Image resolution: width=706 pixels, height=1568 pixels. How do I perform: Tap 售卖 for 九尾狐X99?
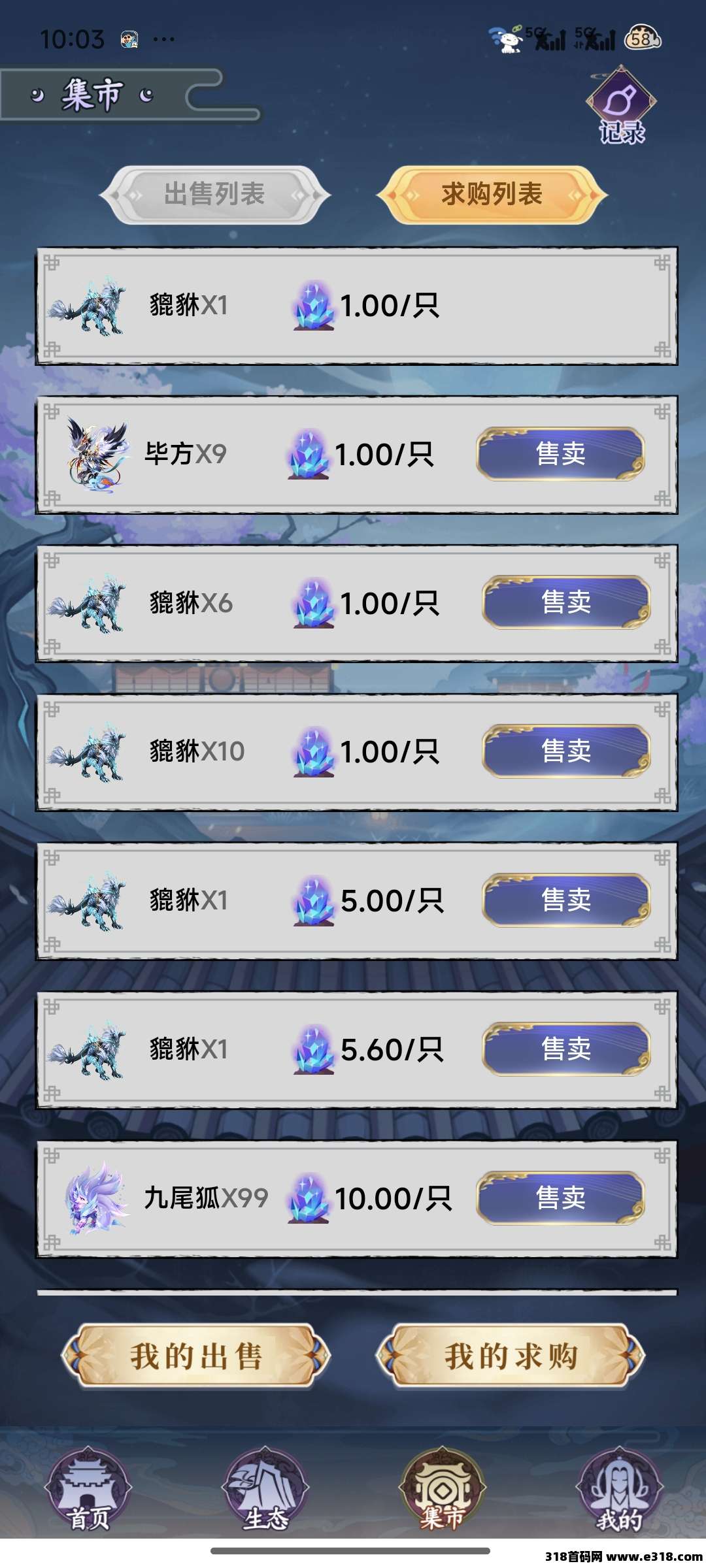coord(560,1198)
